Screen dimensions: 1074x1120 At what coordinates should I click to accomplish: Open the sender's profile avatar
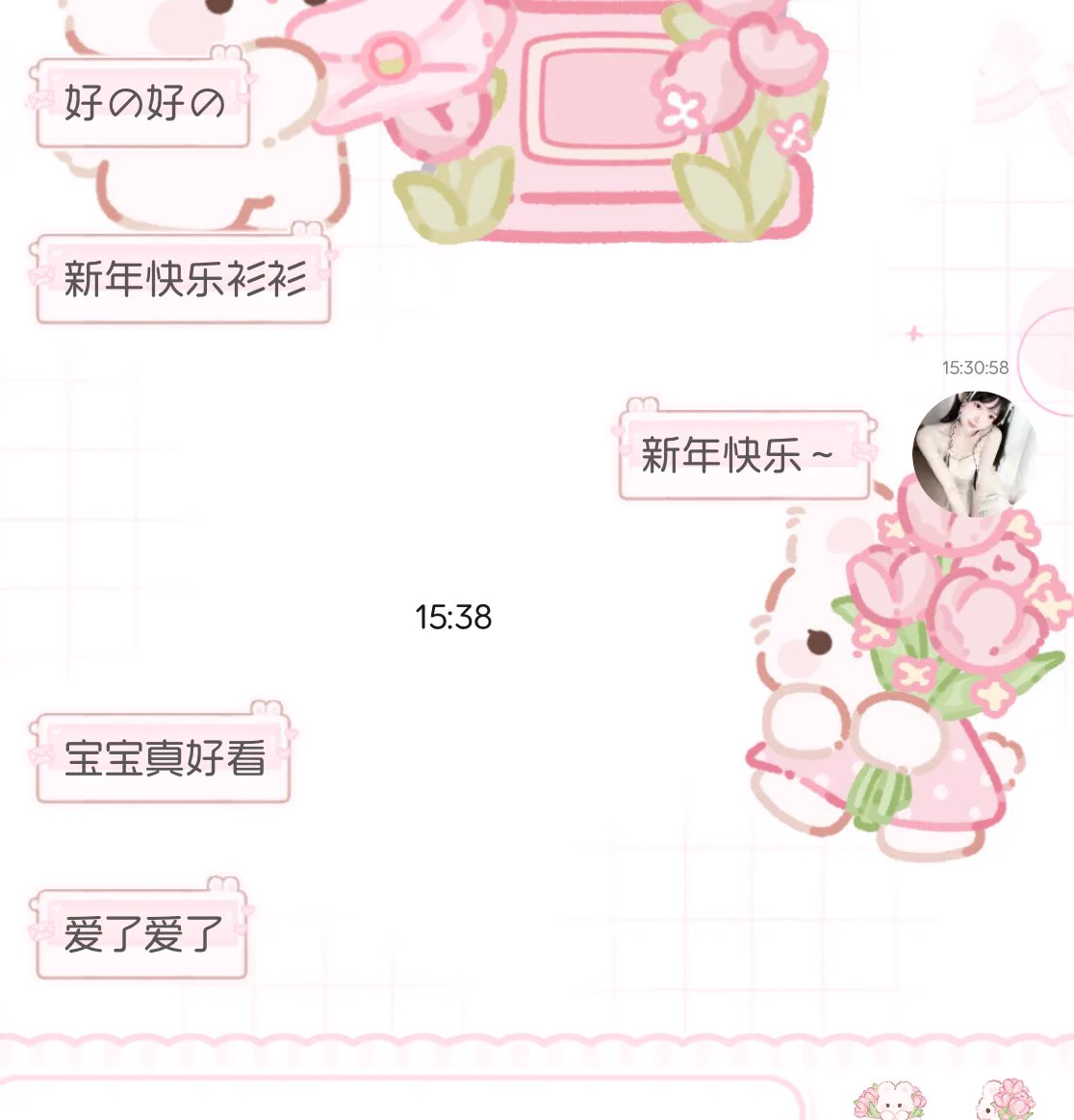pyautogui.click(x=972, y=453)
